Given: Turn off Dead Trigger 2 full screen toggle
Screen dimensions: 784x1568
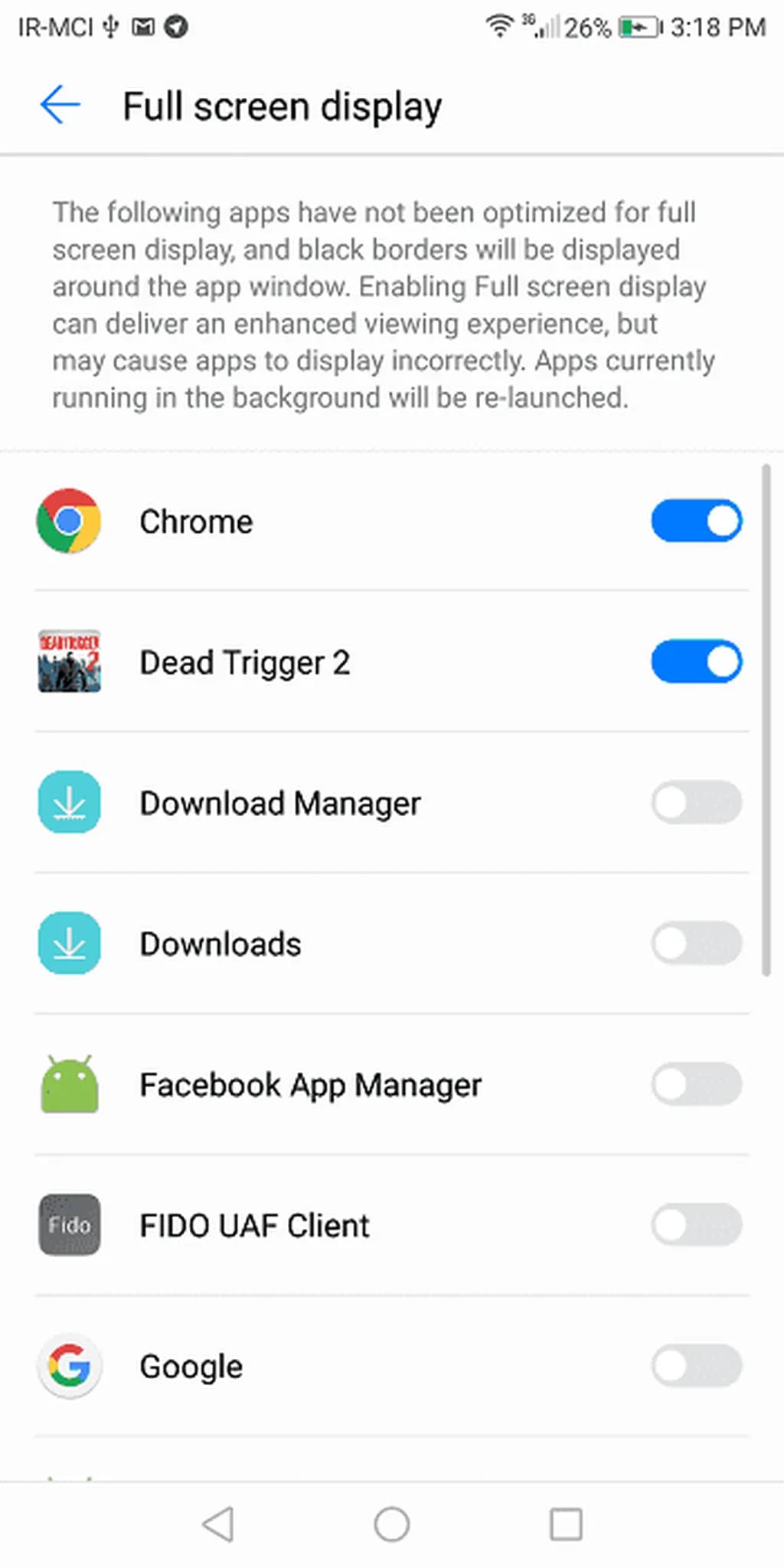Looking at the screenshot, I should click(x=697, y=661).
